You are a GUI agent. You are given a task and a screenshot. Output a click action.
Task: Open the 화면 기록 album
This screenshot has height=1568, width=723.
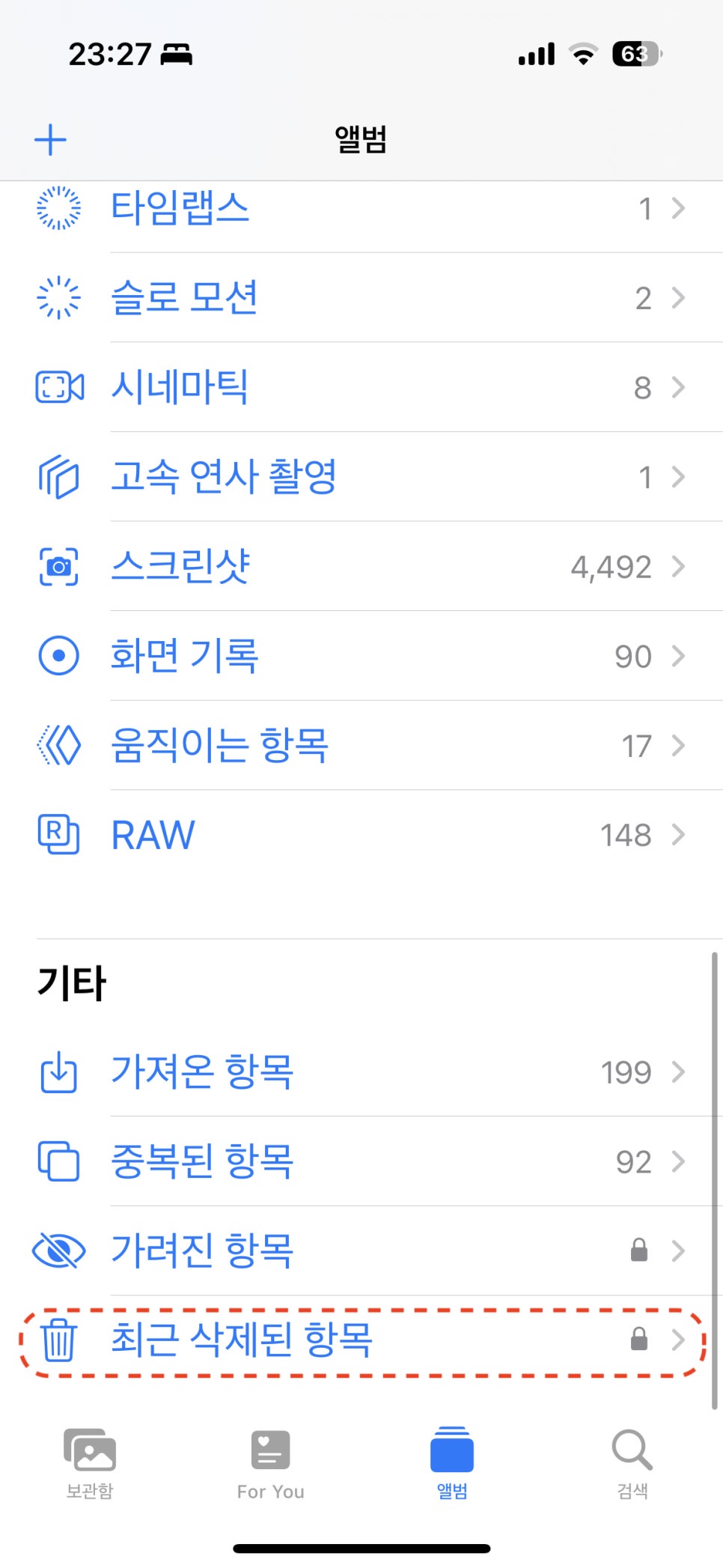point(361,656)
